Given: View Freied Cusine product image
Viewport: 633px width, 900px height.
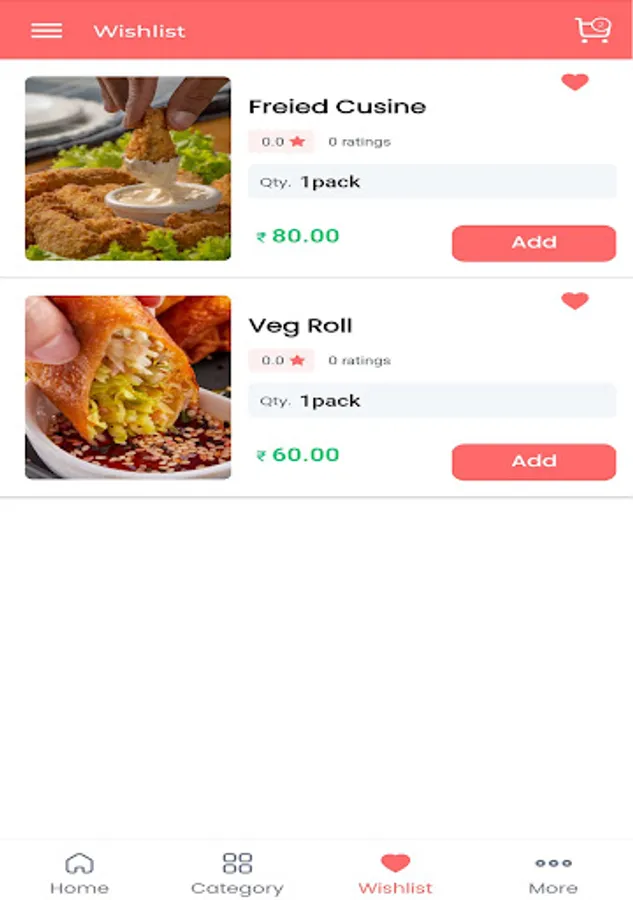Looking at the screenshot, I should click(128, 169).
